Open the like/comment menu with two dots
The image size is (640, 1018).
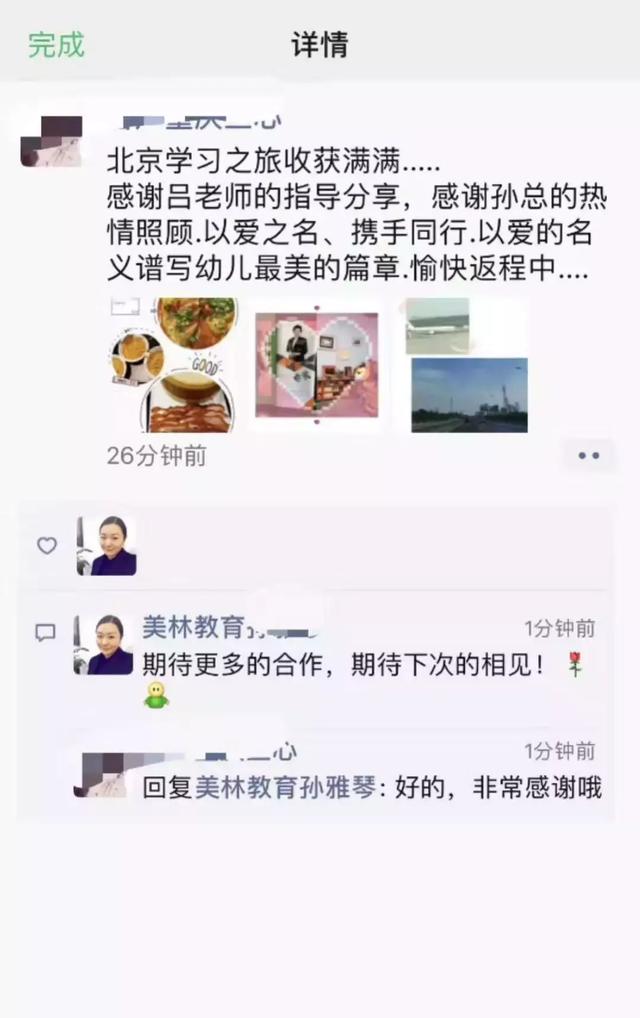click(x=589, y=456)
